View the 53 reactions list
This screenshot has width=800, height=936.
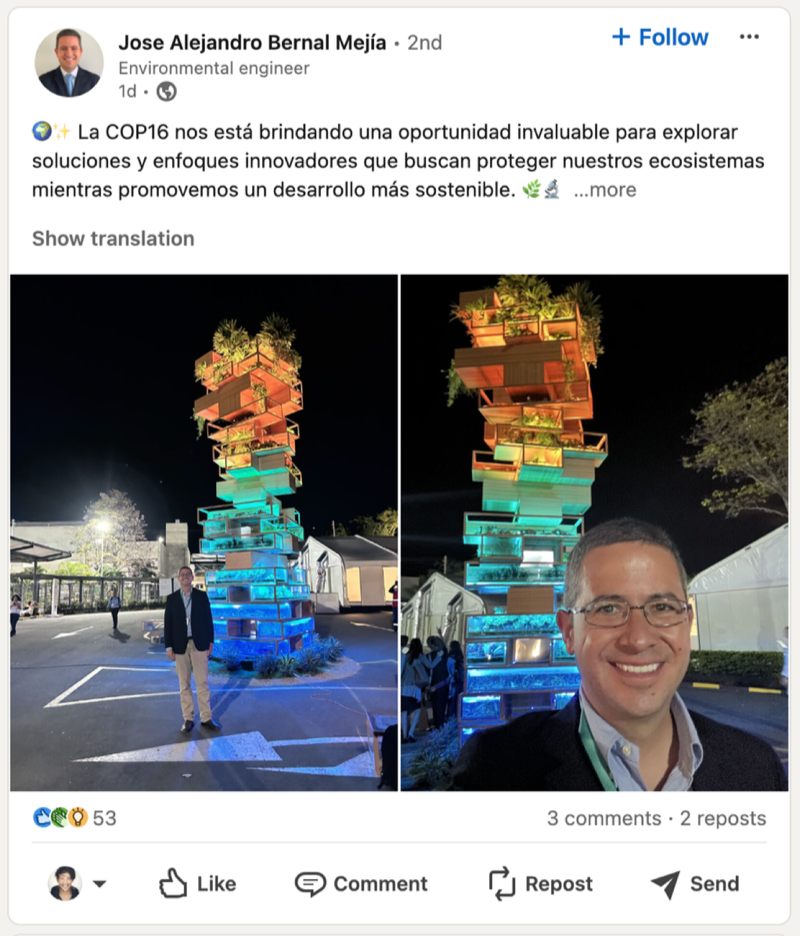[75, 818]
